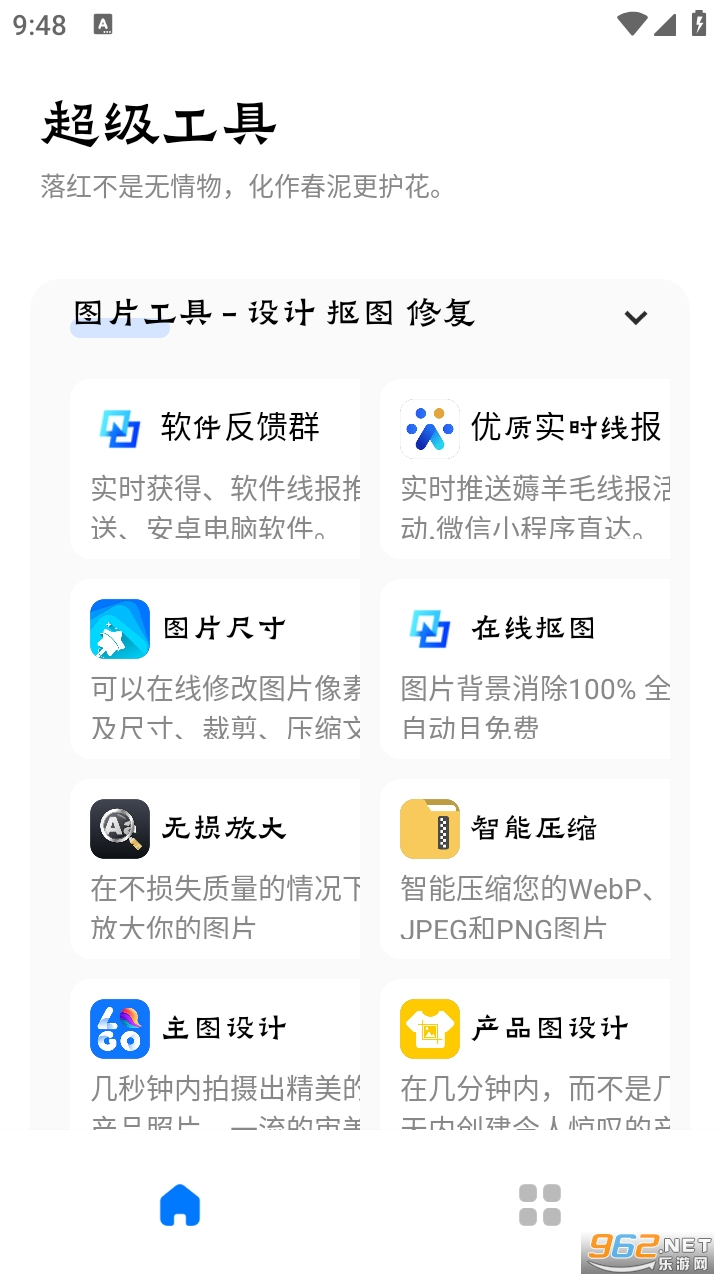Switch to the home tab
This screenshot has height=1280, width=720.
point(180,1205)
